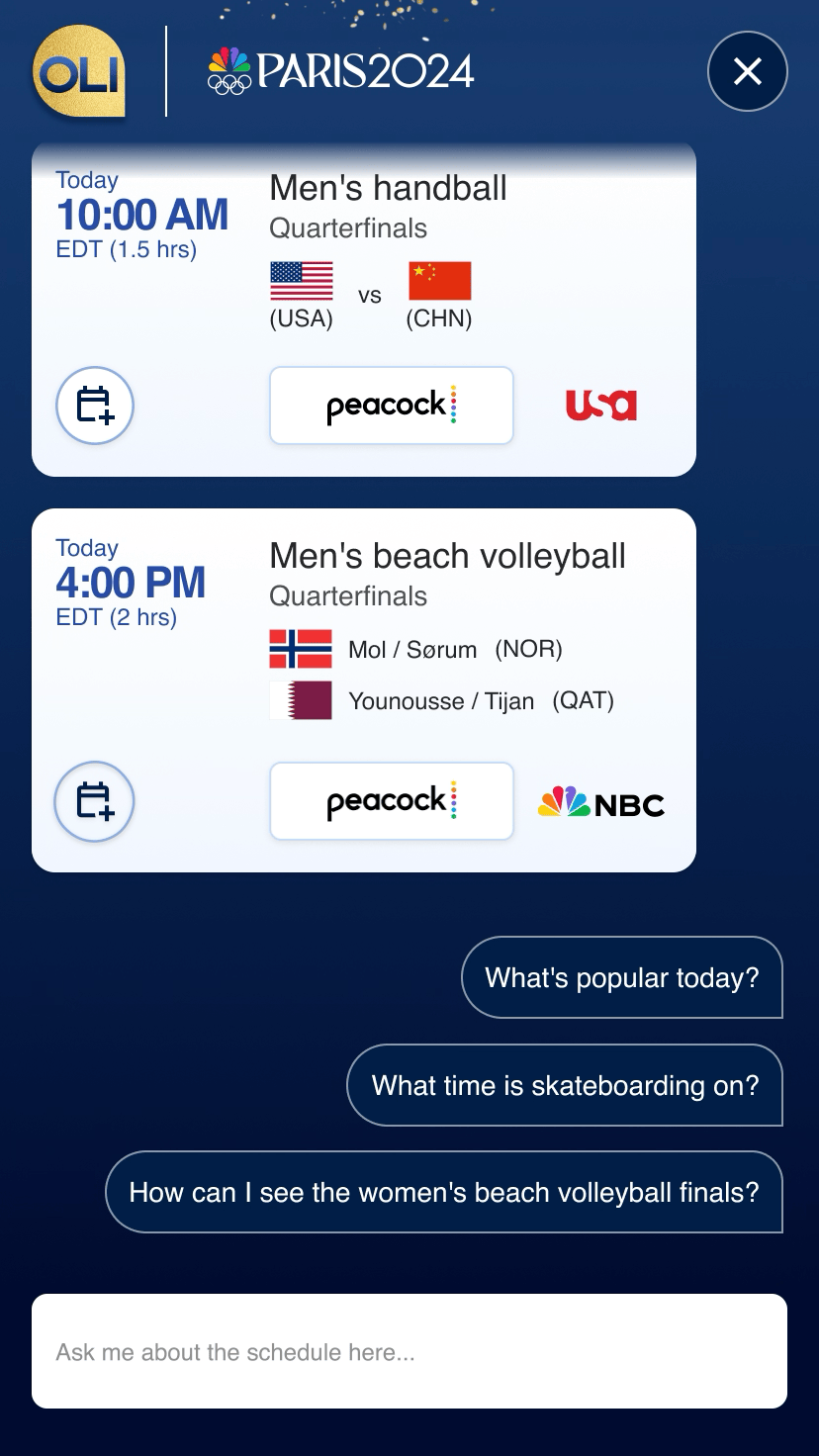The width and height of the screenshot is (819, 1456).
Task: Choose the women's beach volleyball finals question
Action: 444,1192
